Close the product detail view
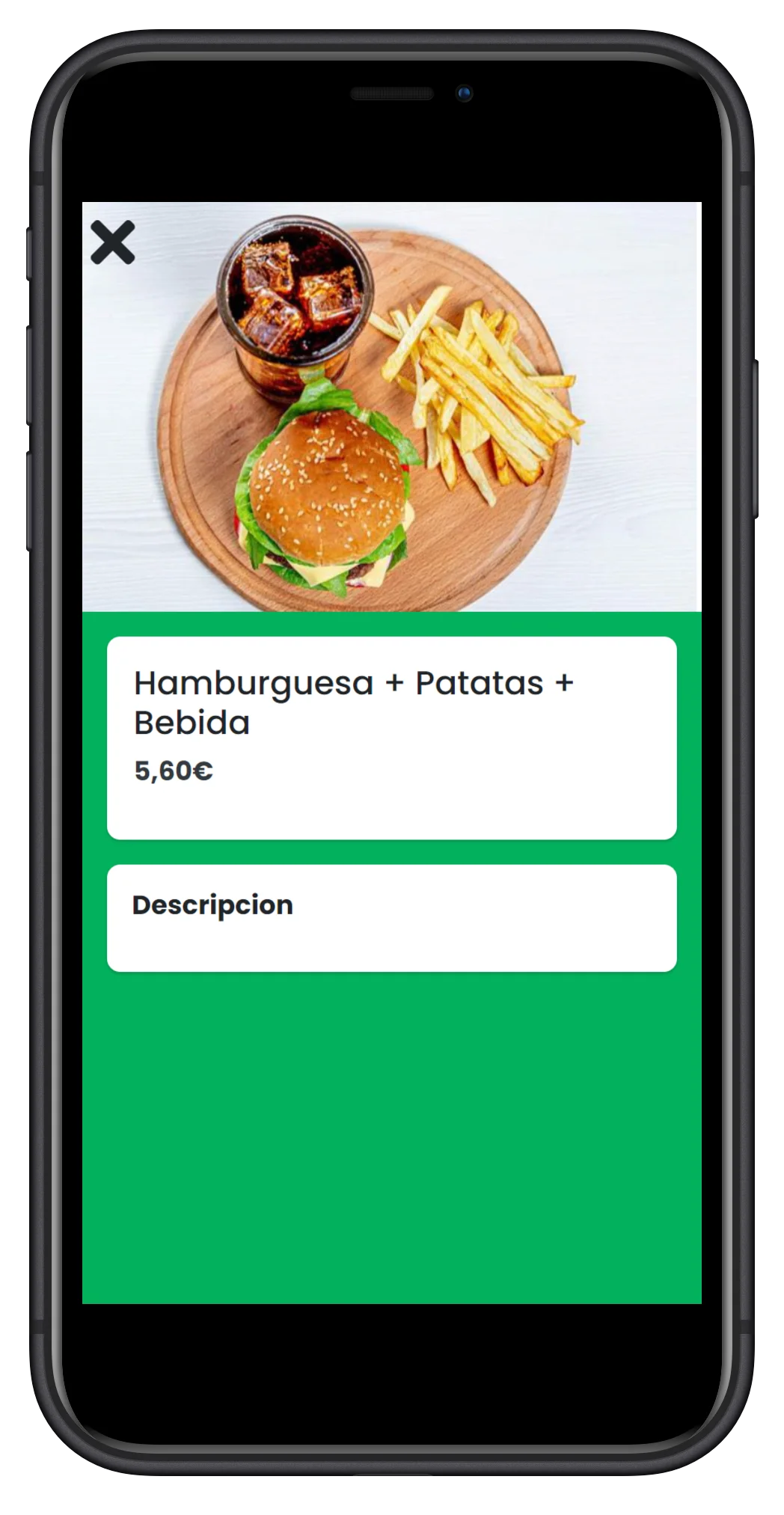 (x=113, y=242)
